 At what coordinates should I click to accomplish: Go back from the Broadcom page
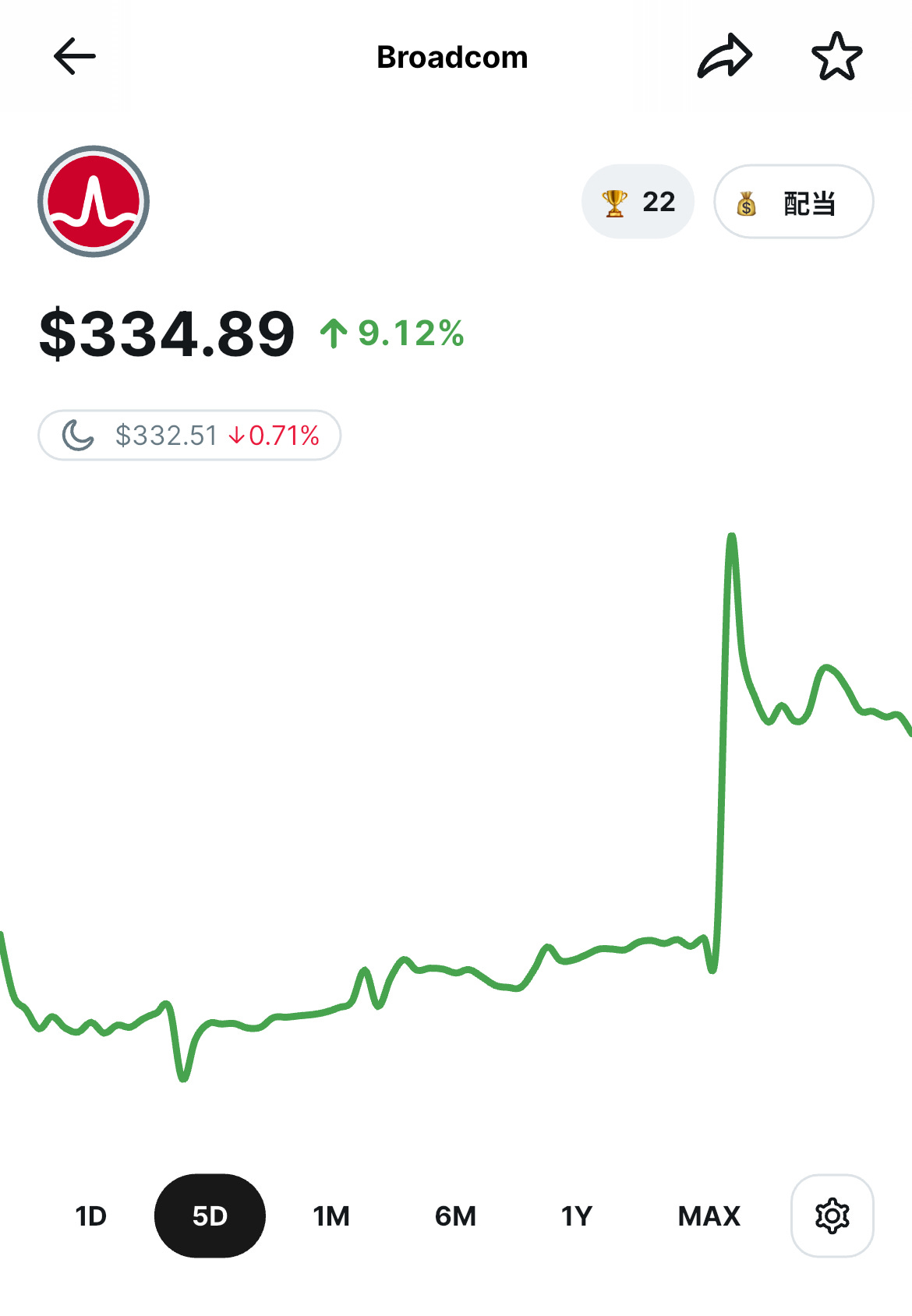click(75, 57)
